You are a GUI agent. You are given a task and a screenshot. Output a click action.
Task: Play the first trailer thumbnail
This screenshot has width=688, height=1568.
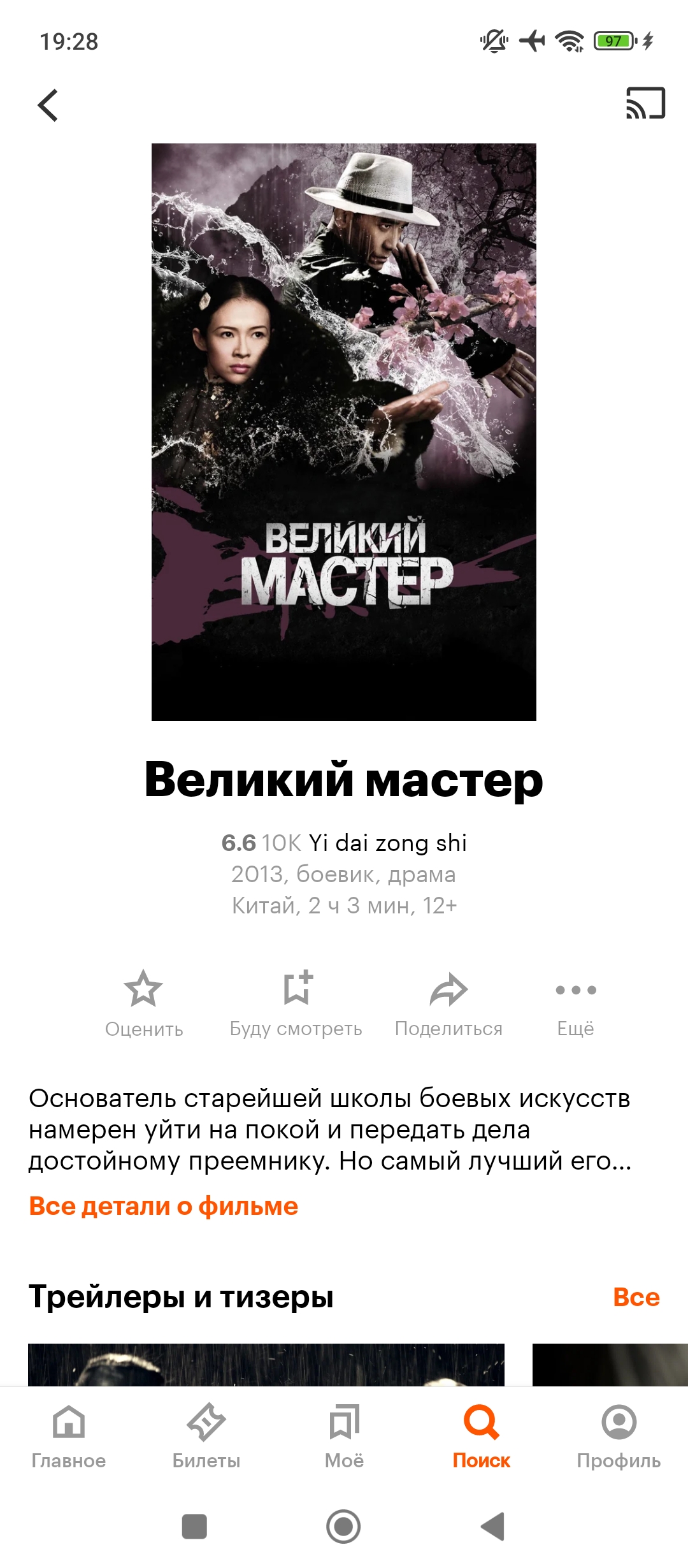coord(266,1364)
